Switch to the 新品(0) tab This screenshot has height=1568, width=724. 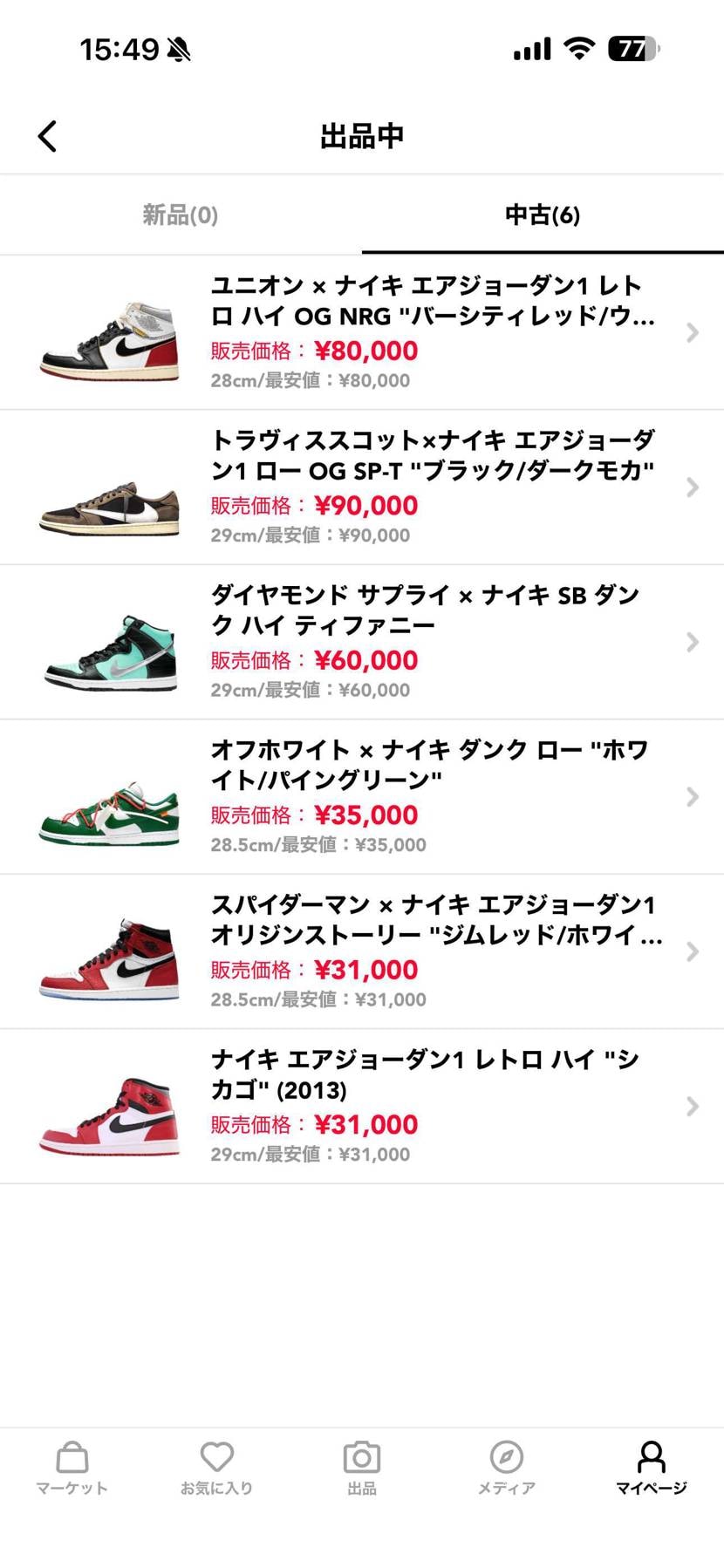click(181, 215)
